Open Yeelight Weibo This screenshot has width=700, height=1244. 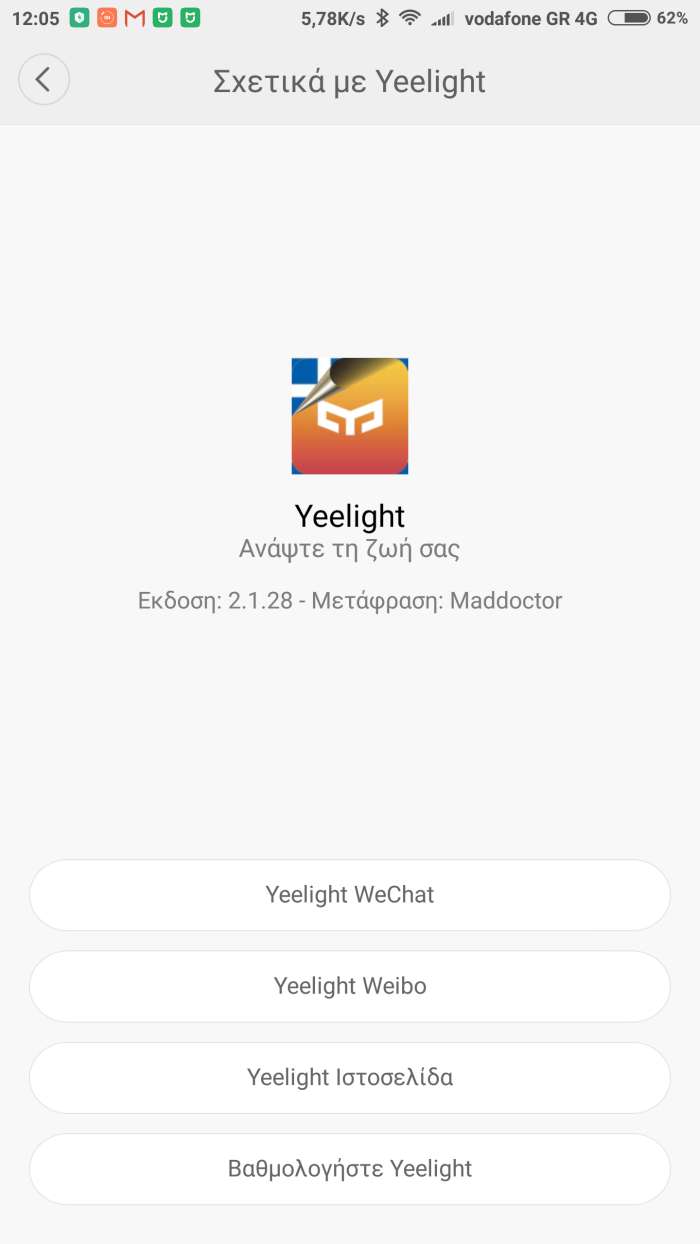(350, 986)
